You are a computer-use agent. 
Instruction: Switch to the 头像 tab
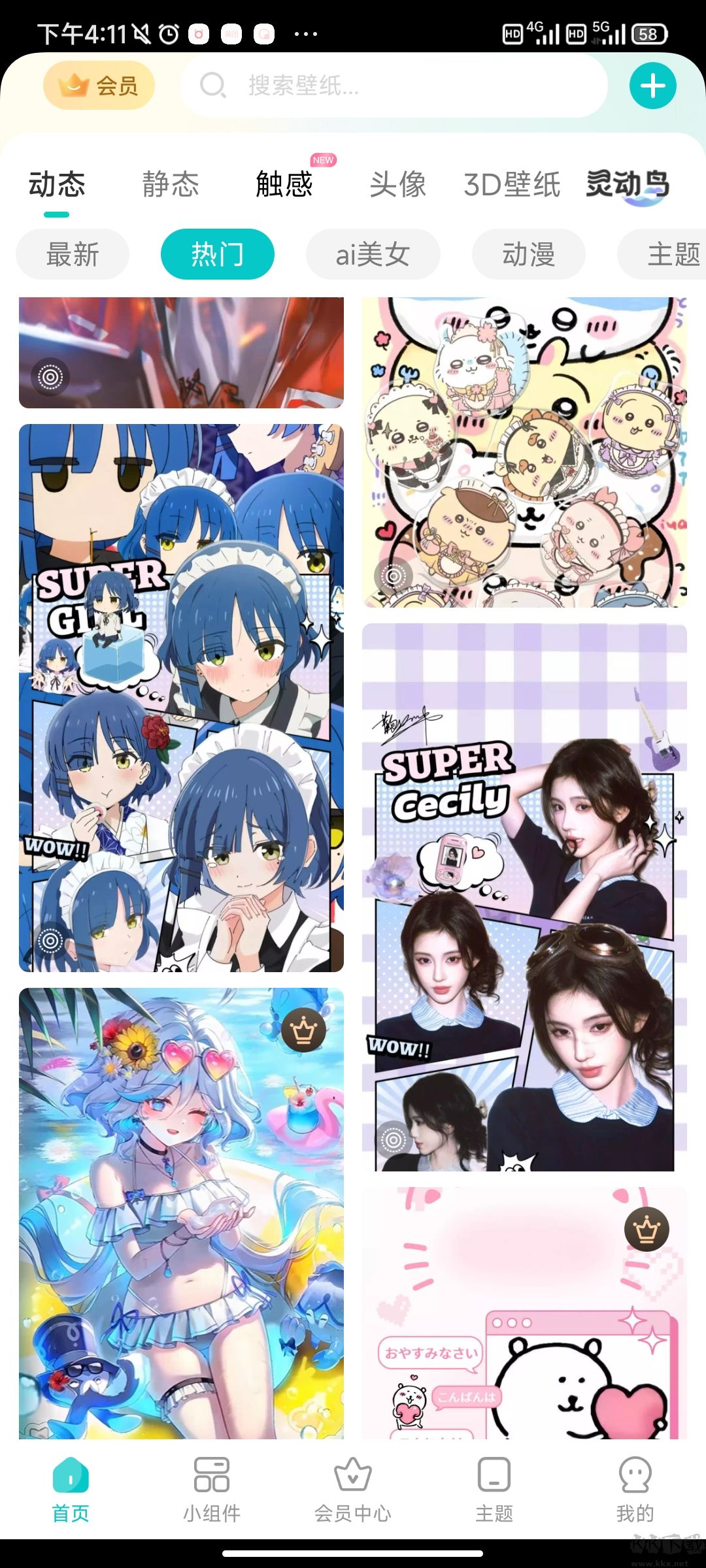pos(397,184)
